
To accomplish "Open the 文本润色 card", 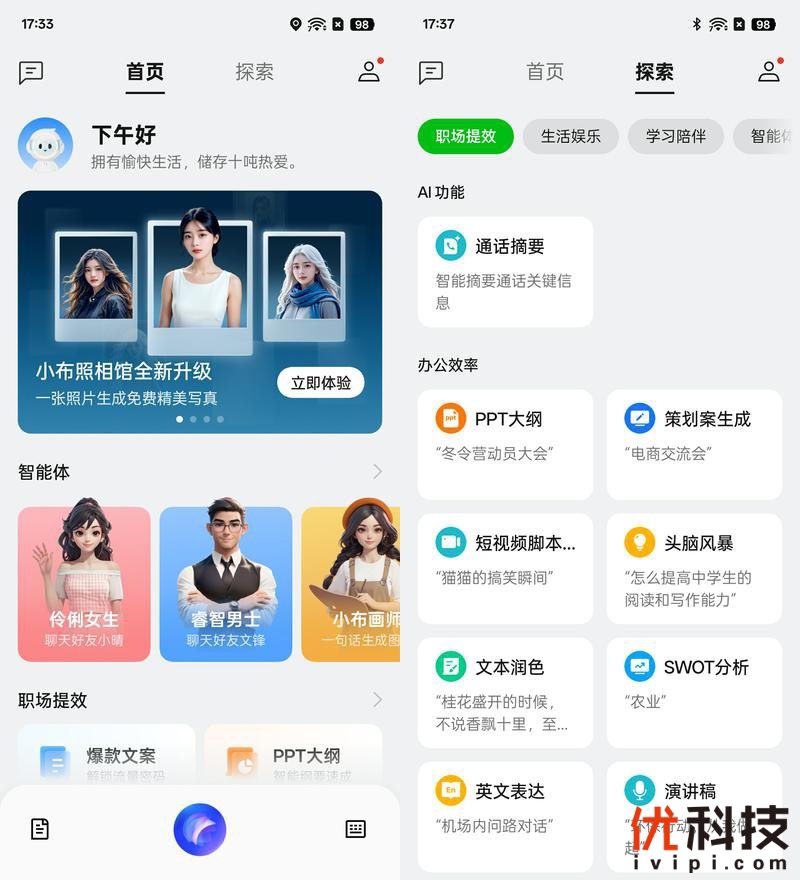I will pyautogui.click(x=505, y=692).
